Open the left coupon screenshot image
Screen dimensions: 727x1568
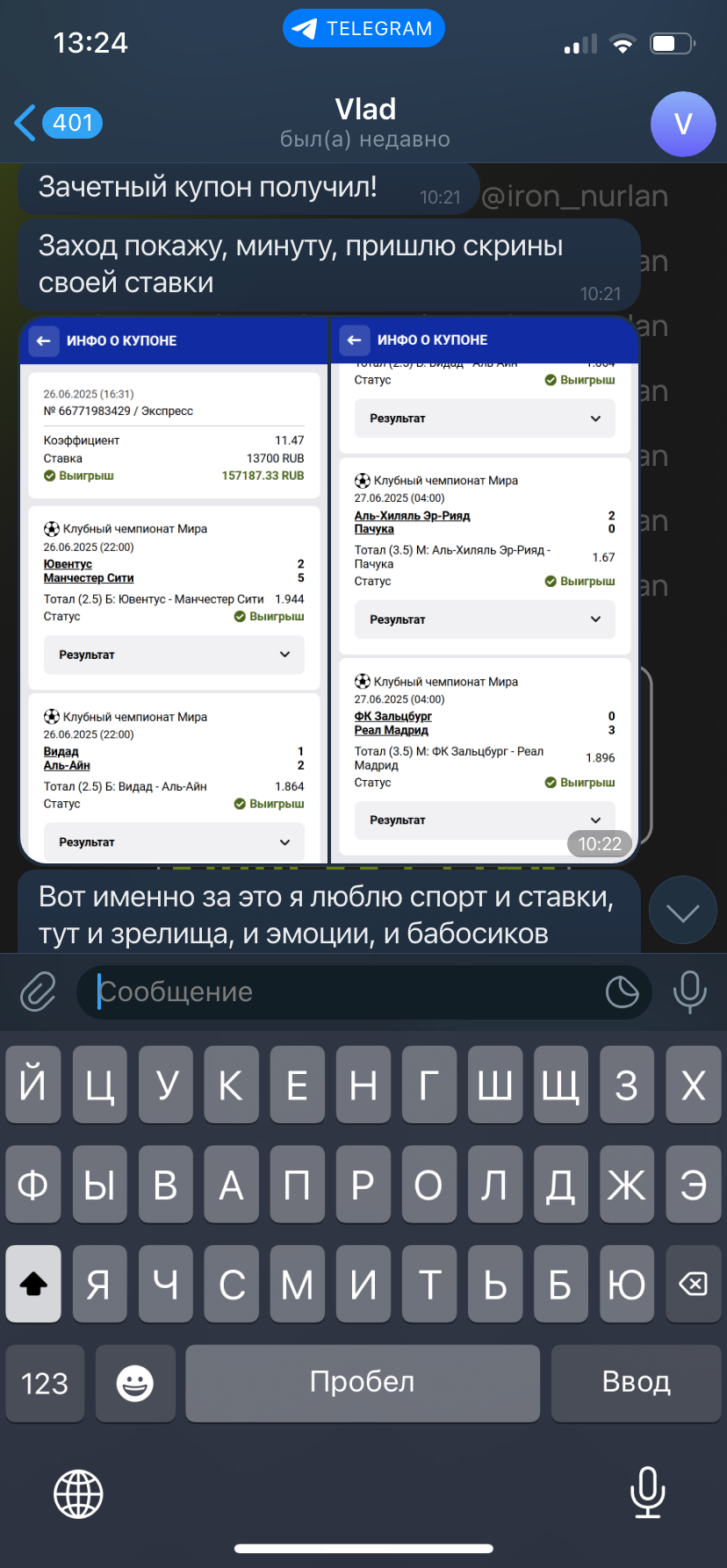174,591
